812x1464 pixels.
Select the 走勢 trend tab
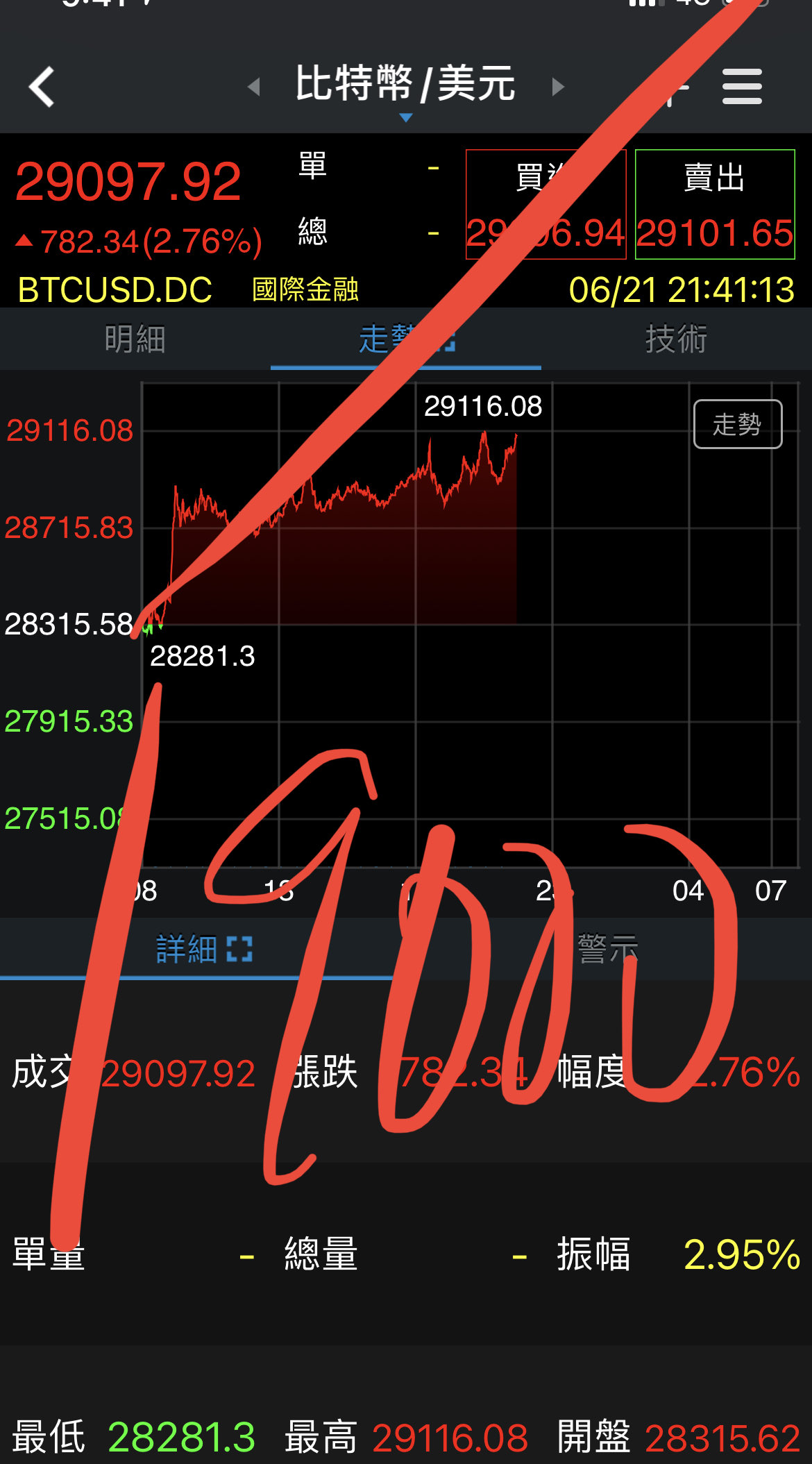[405, 339]
